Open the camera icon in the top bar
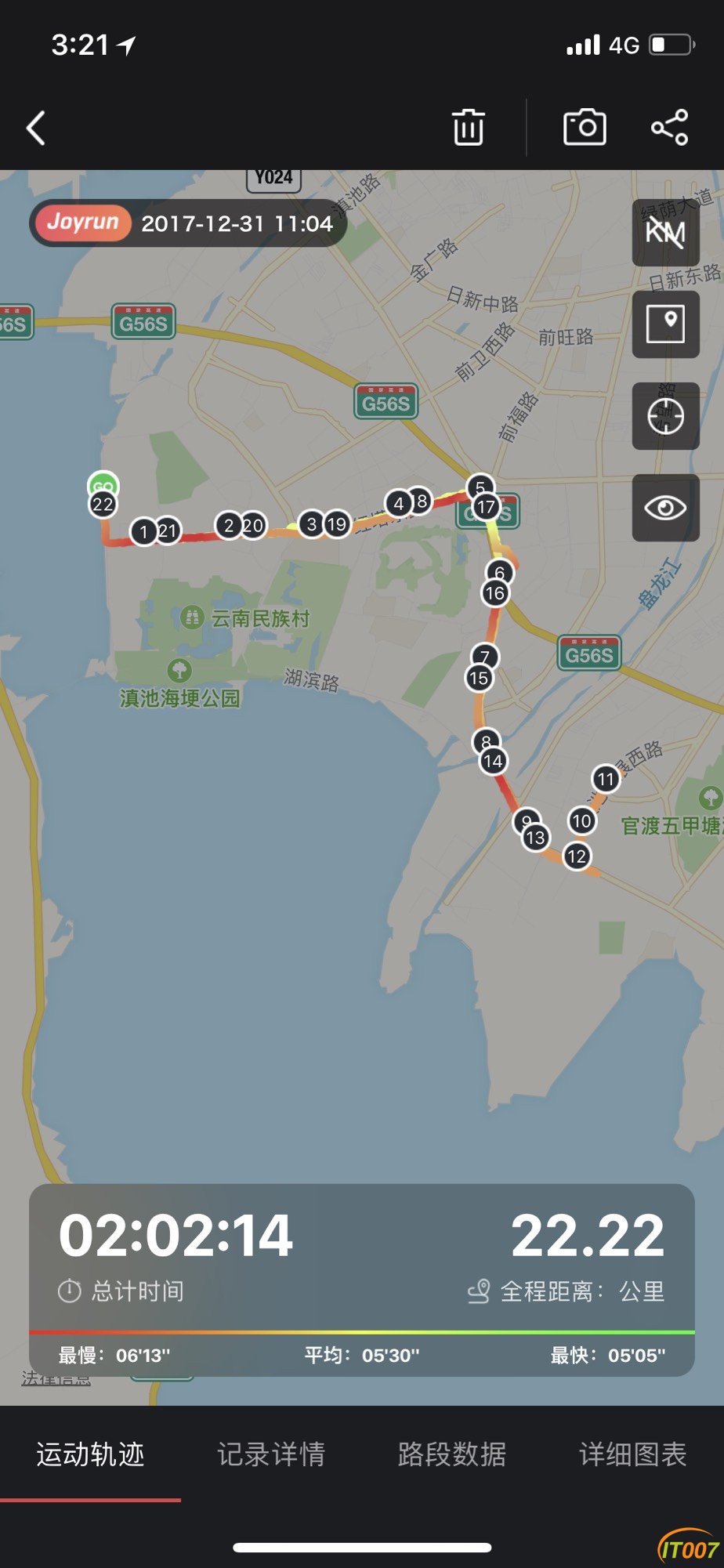 [585, 128]
